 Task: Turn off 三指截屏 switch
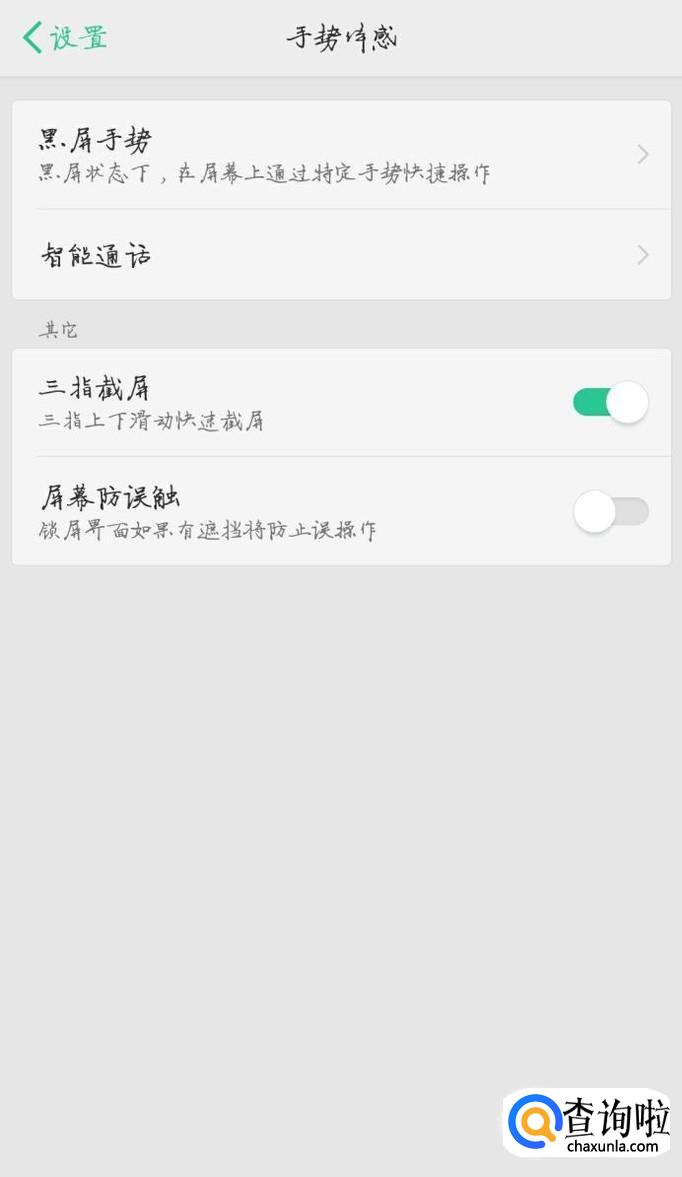610,402
